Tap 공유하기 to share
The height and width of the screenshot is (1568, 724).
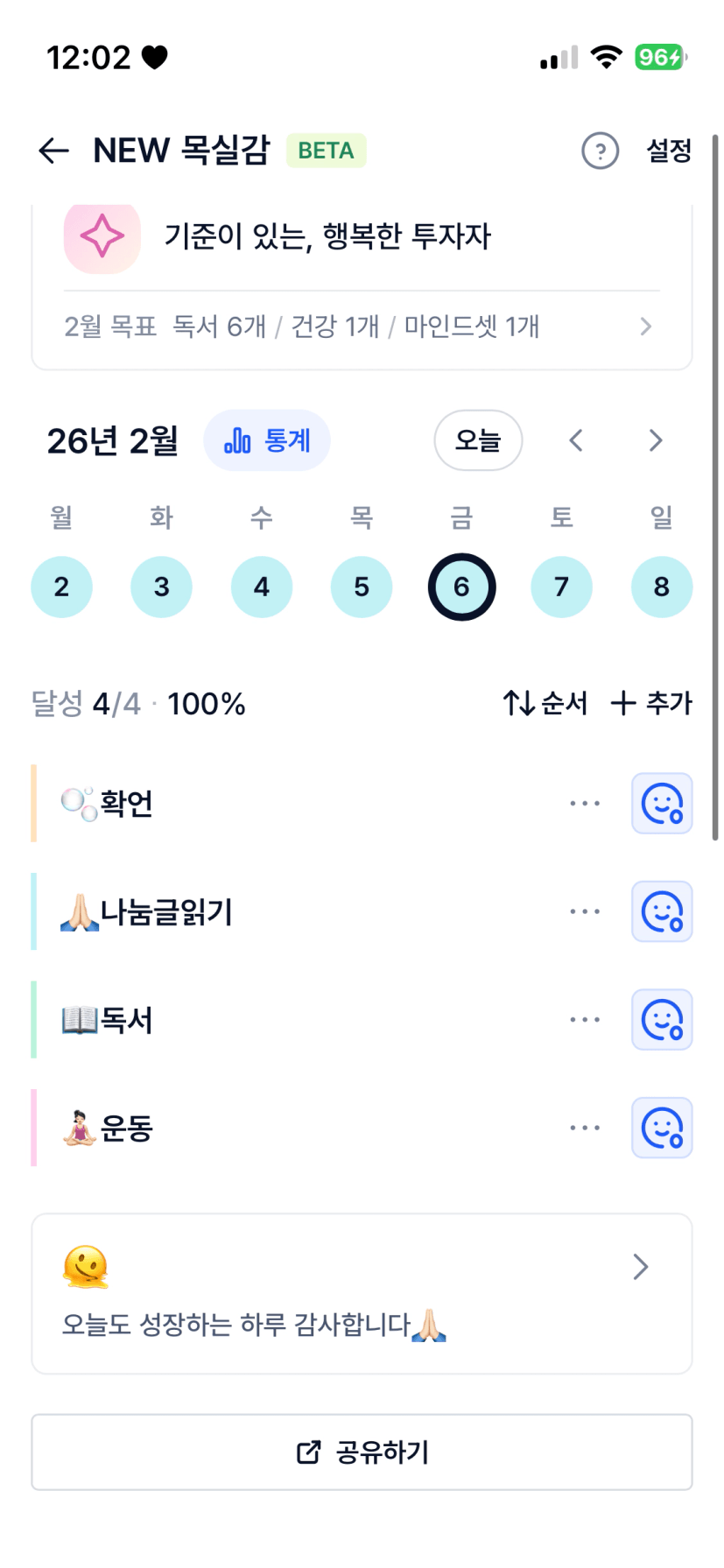[362, 1452]
